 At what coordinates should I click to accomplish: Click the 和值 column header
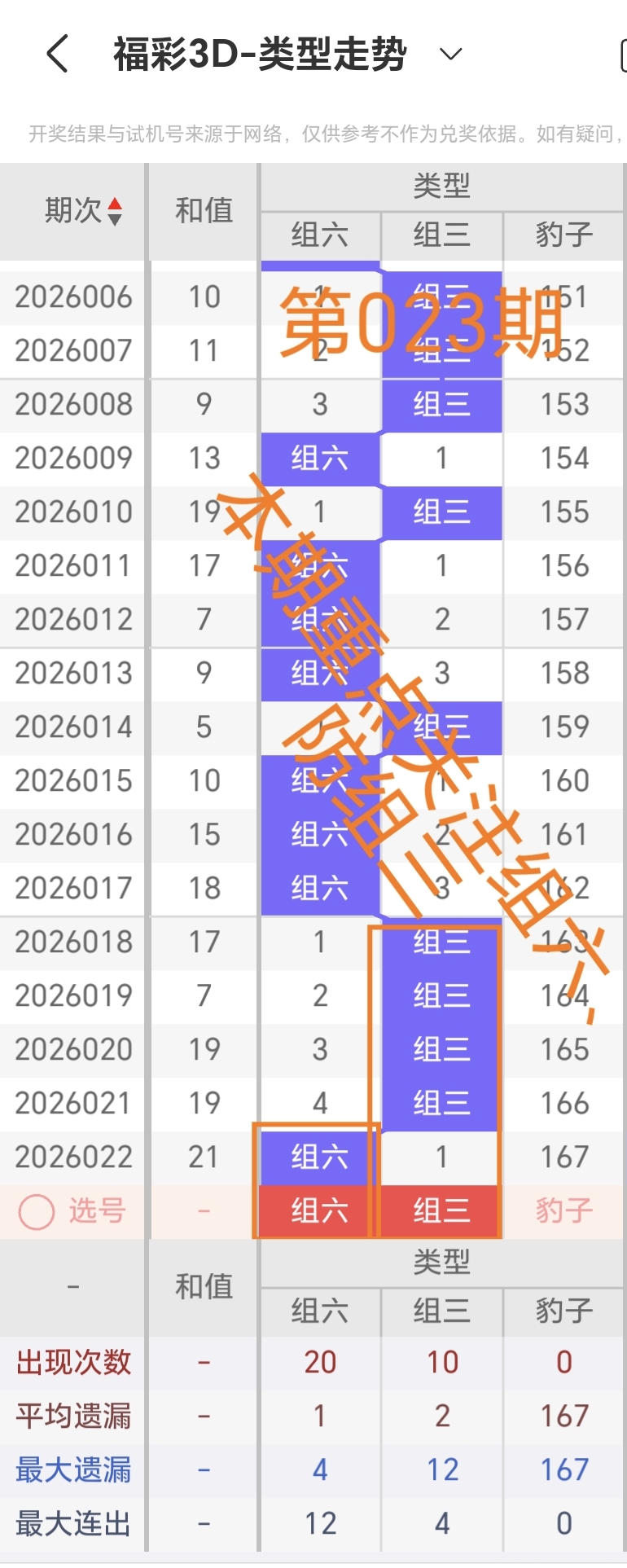coord(202,210)
